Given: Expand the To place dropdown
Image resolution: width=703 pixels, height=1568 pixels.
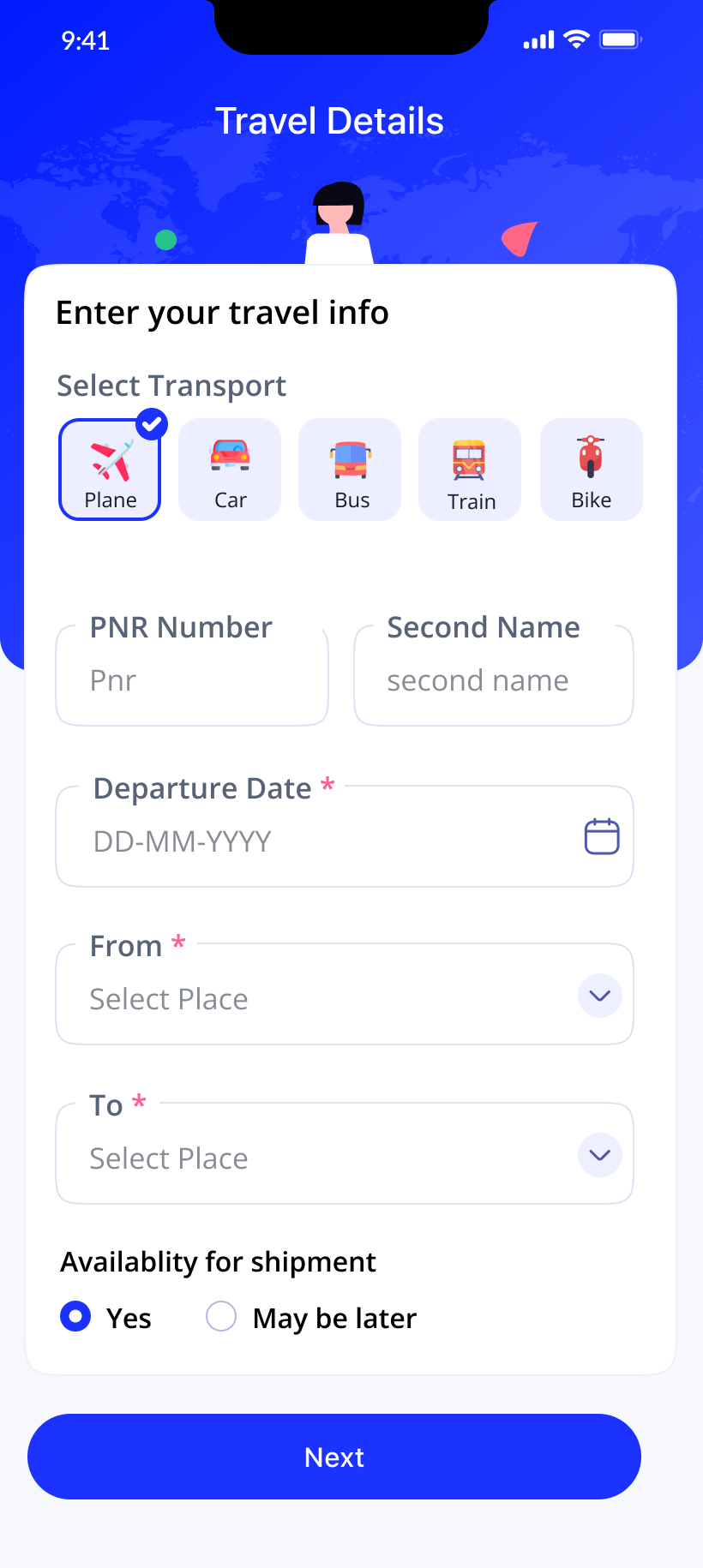Looking at the screenshot, I should pyautogui.click(x=600, y=1155).
